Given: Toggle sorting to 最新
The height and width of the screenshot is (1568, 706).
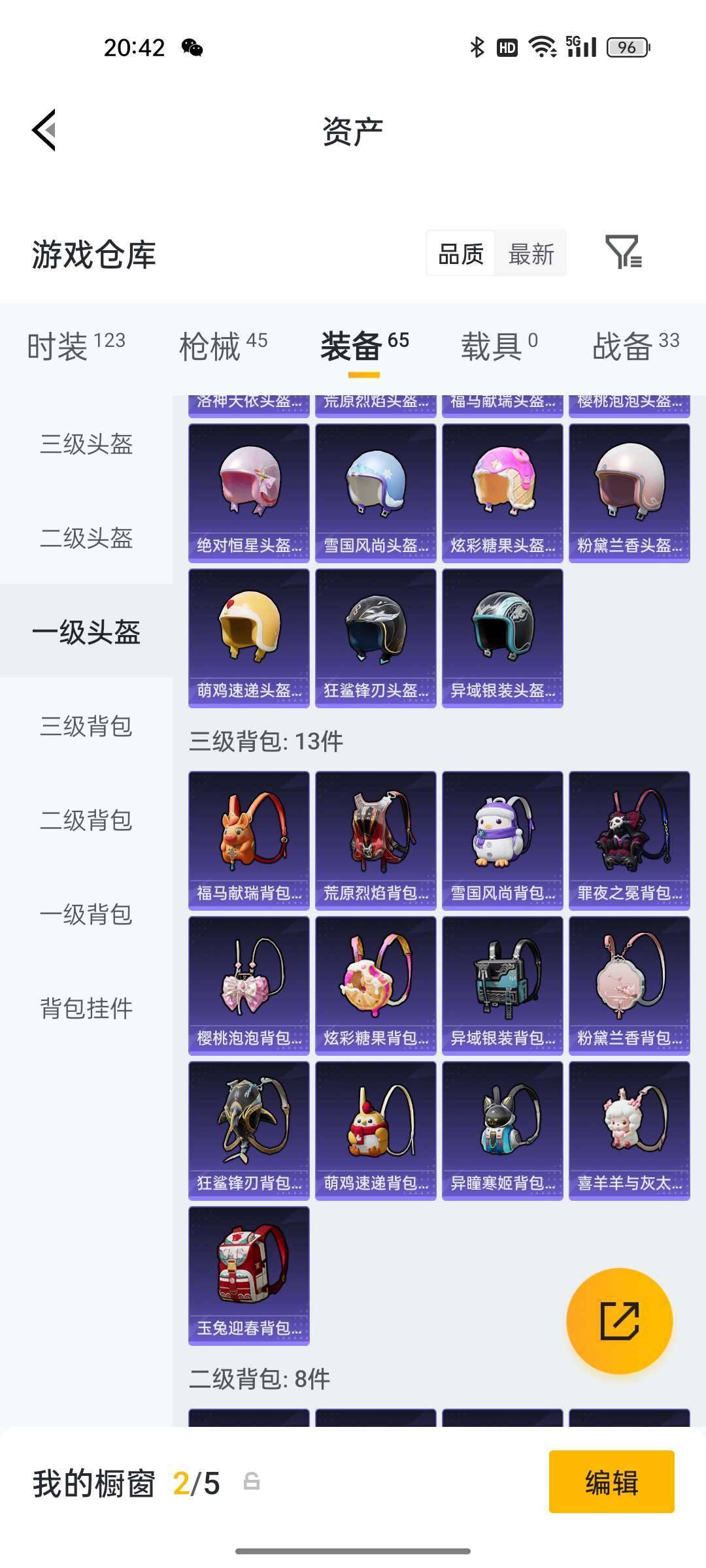Looking at the screenshot, I should (531, 255).
